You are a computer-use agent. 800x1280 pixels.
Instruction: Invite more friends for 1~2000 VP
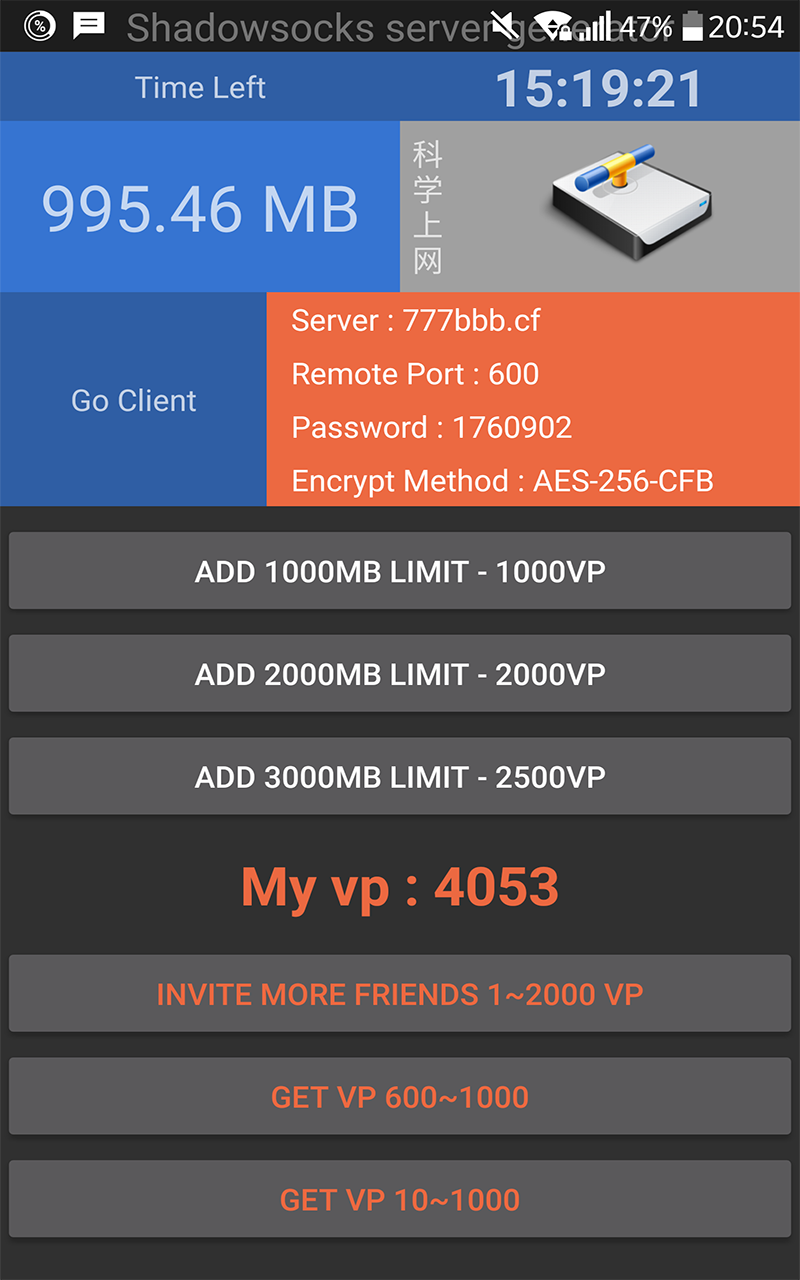[400, 993]
